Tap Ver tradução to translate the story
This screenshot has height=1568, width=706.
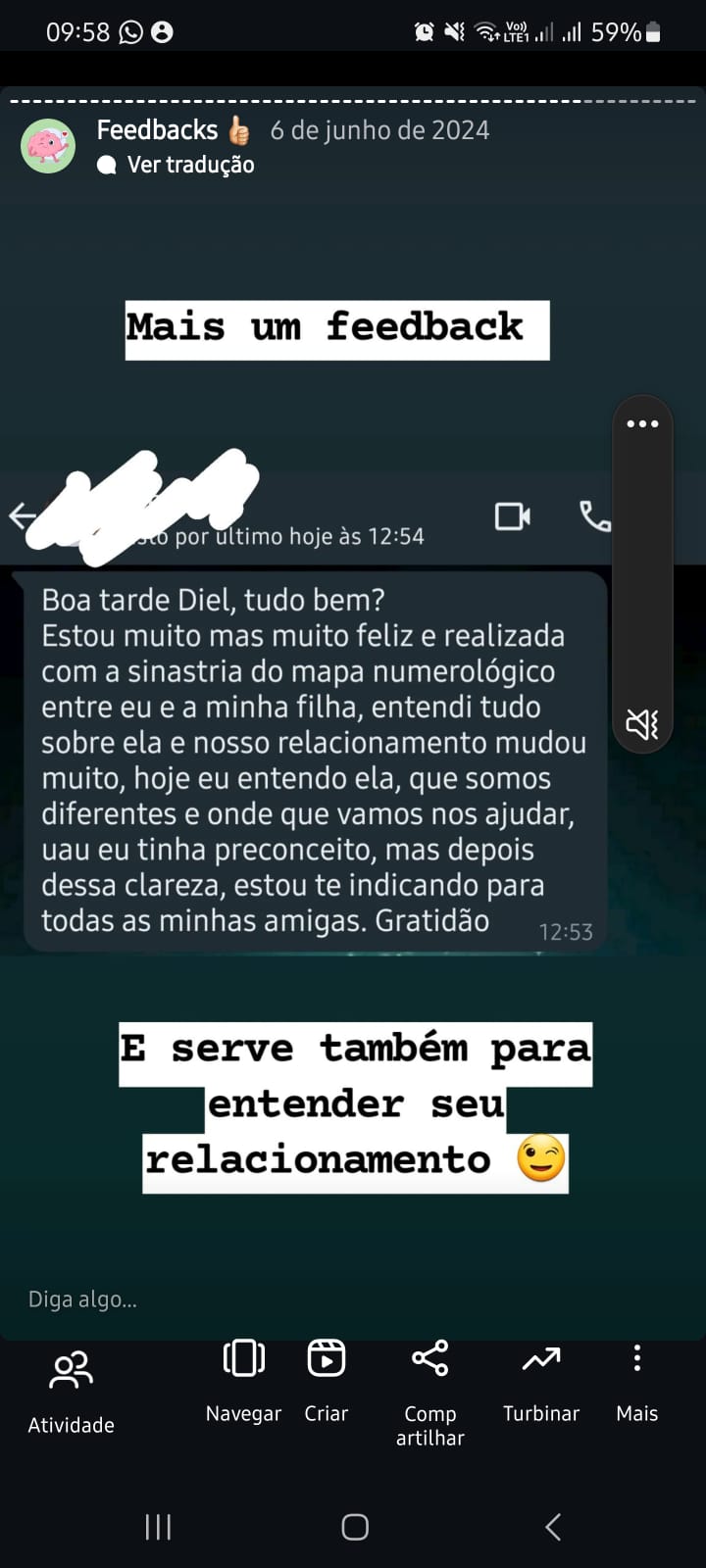point(190,165)
